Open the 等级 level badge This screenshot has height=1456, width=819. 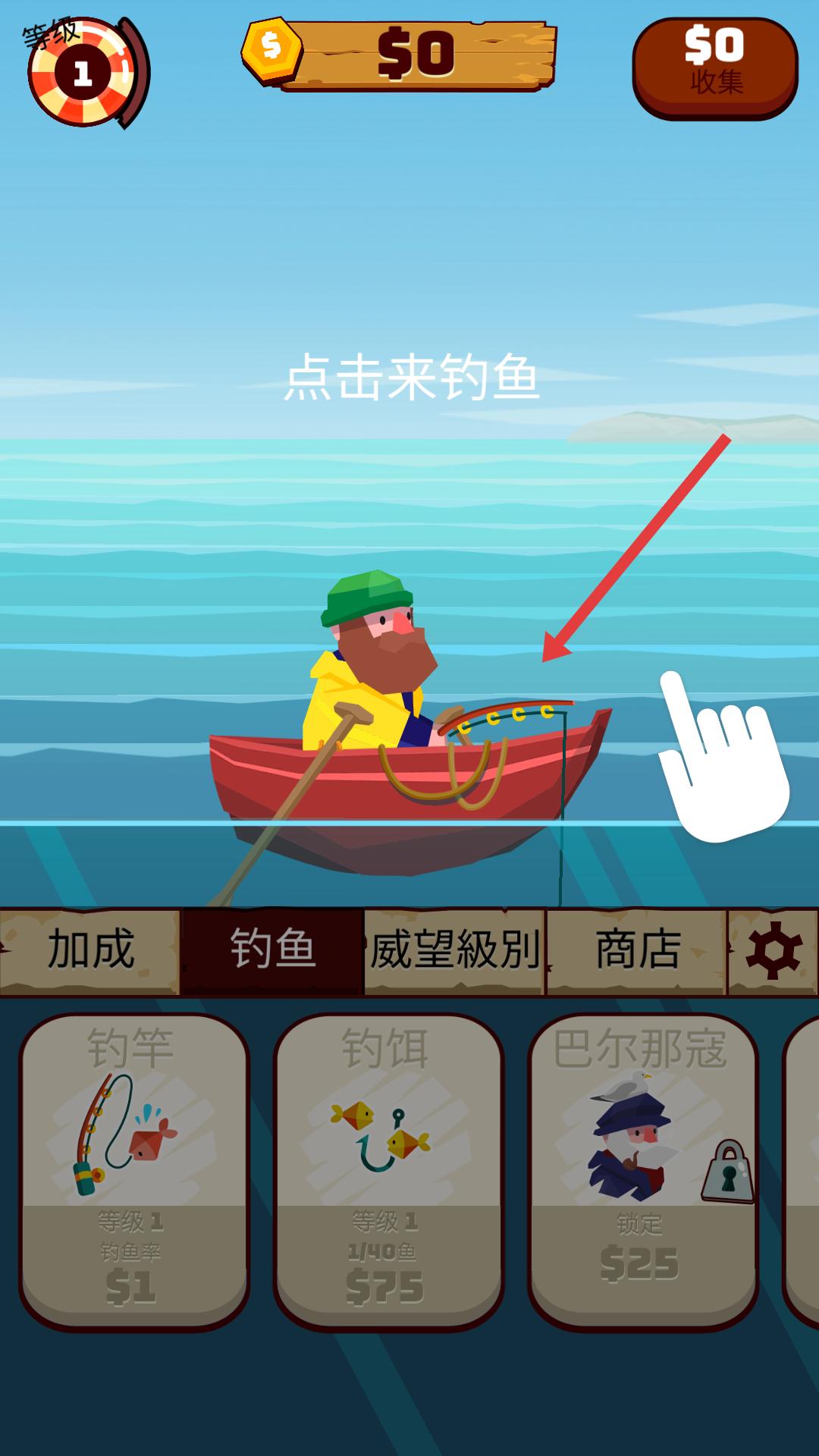pyautogui.click(x=83, y=72)
